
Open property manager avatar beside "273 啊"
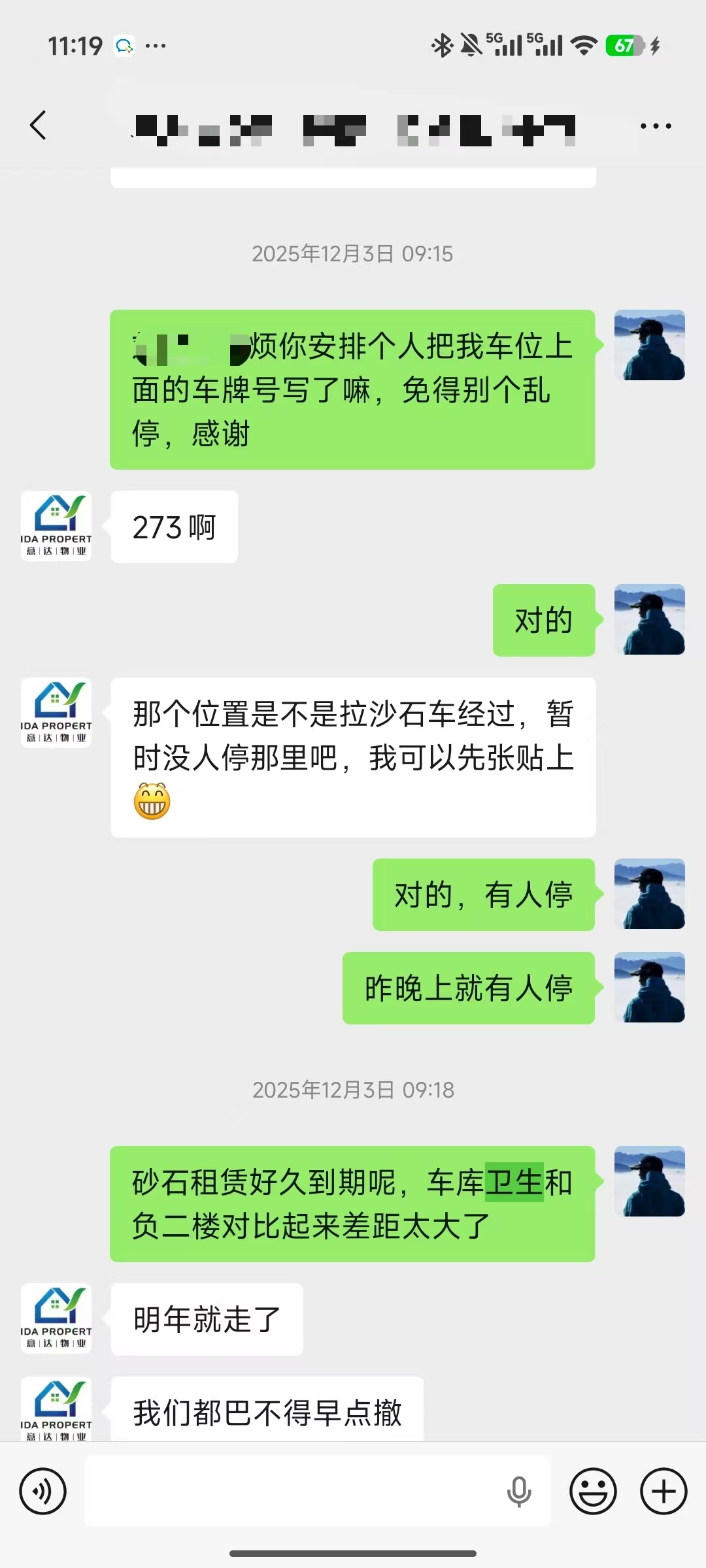point(56,527)
